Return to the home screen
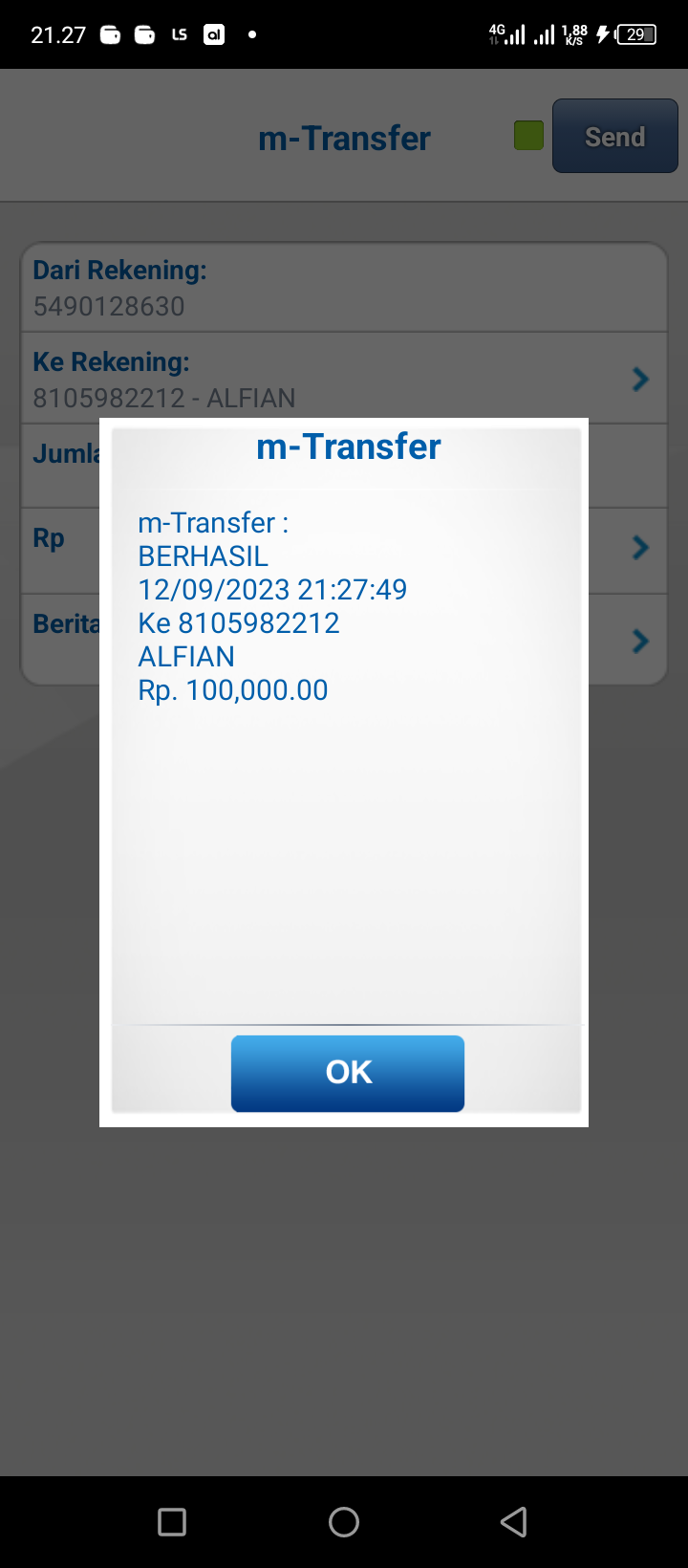 (x=344, y=1521)
